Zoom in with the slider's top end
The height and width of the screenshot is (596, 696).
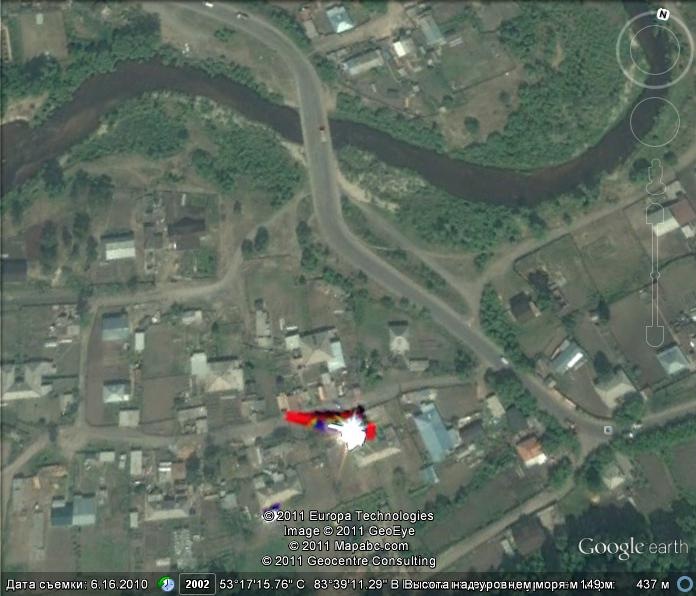[x=655, y=213]
